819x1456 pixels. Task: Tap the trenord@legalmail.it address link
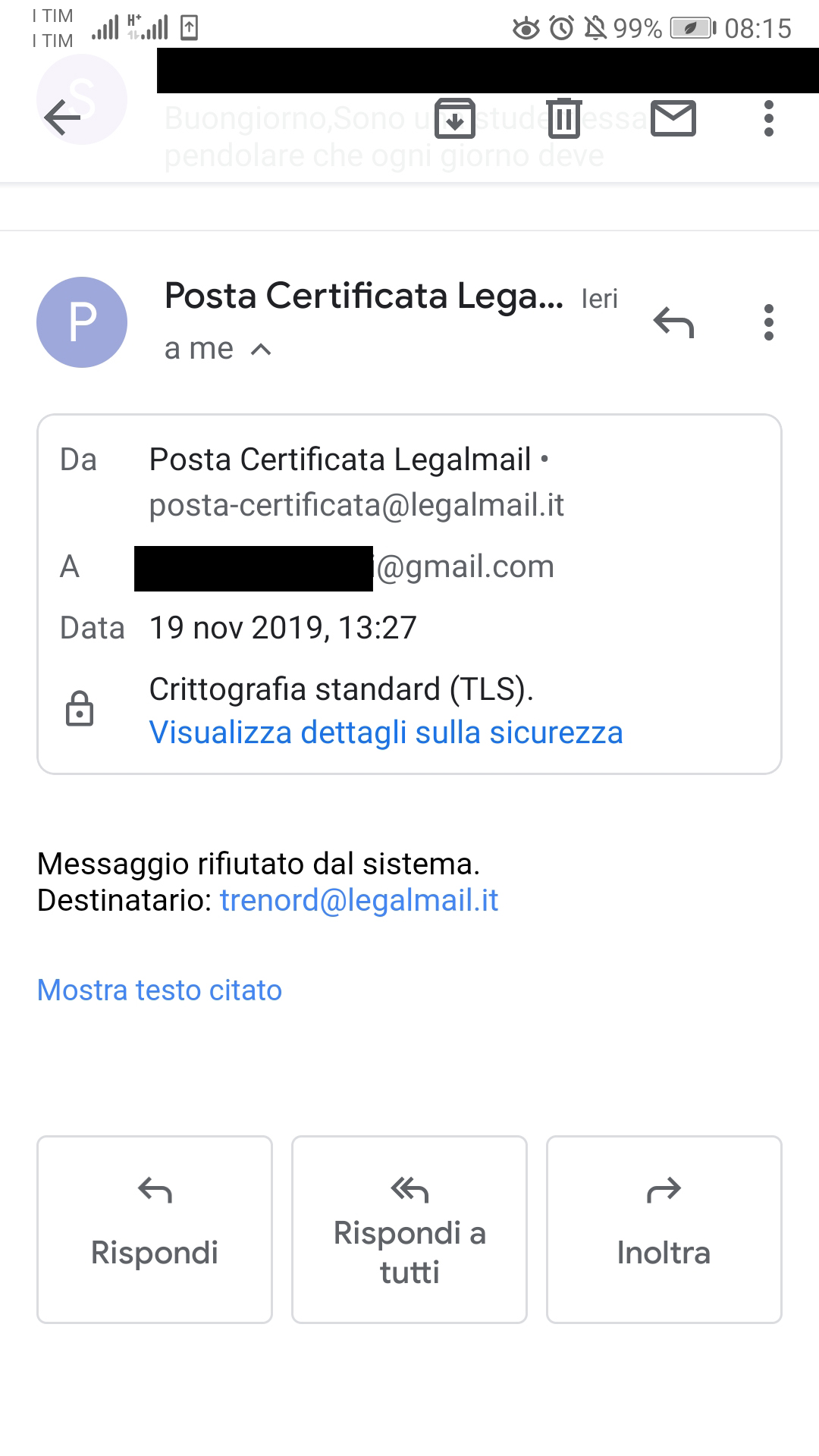(x=359, y=900)
